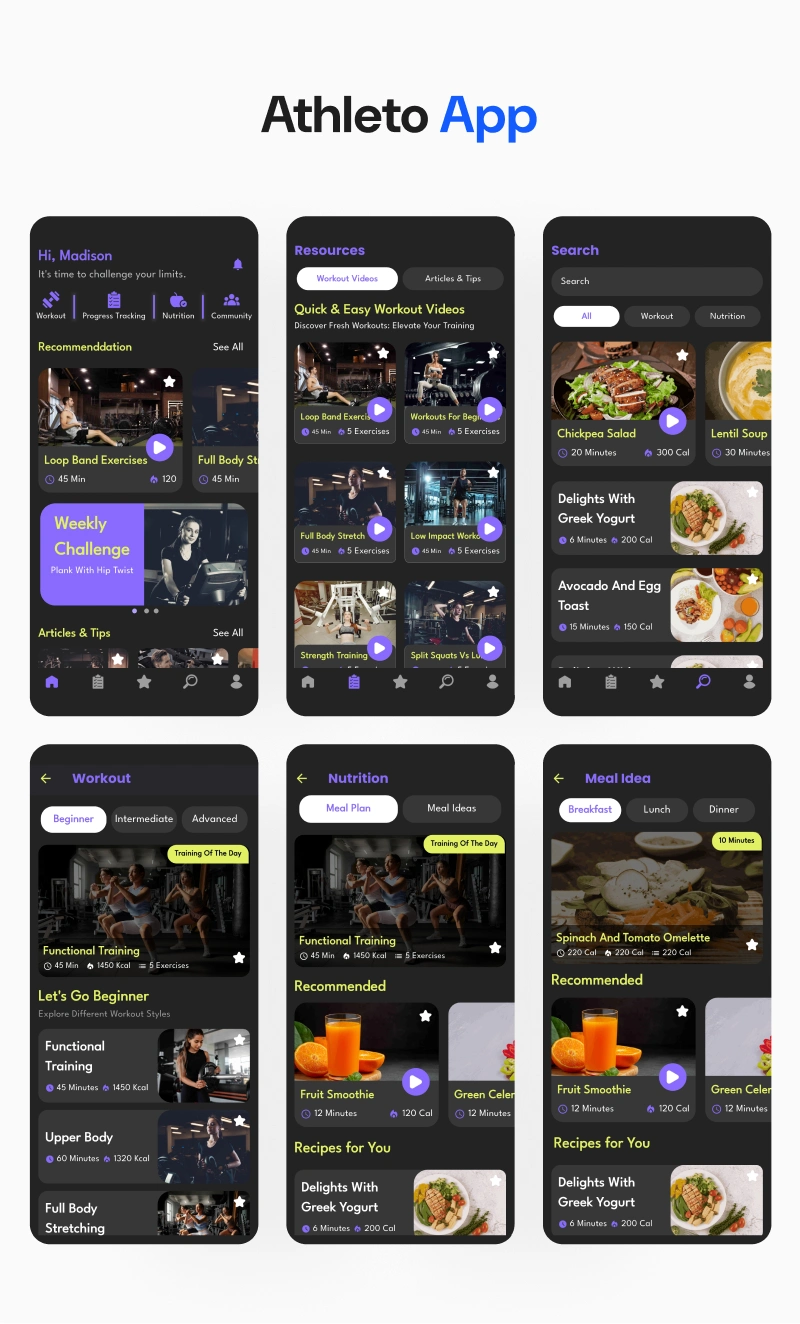Tap the Workout shortcut icon on home screen
Screen dimensions: 800x1324
(x=50, y=304)
